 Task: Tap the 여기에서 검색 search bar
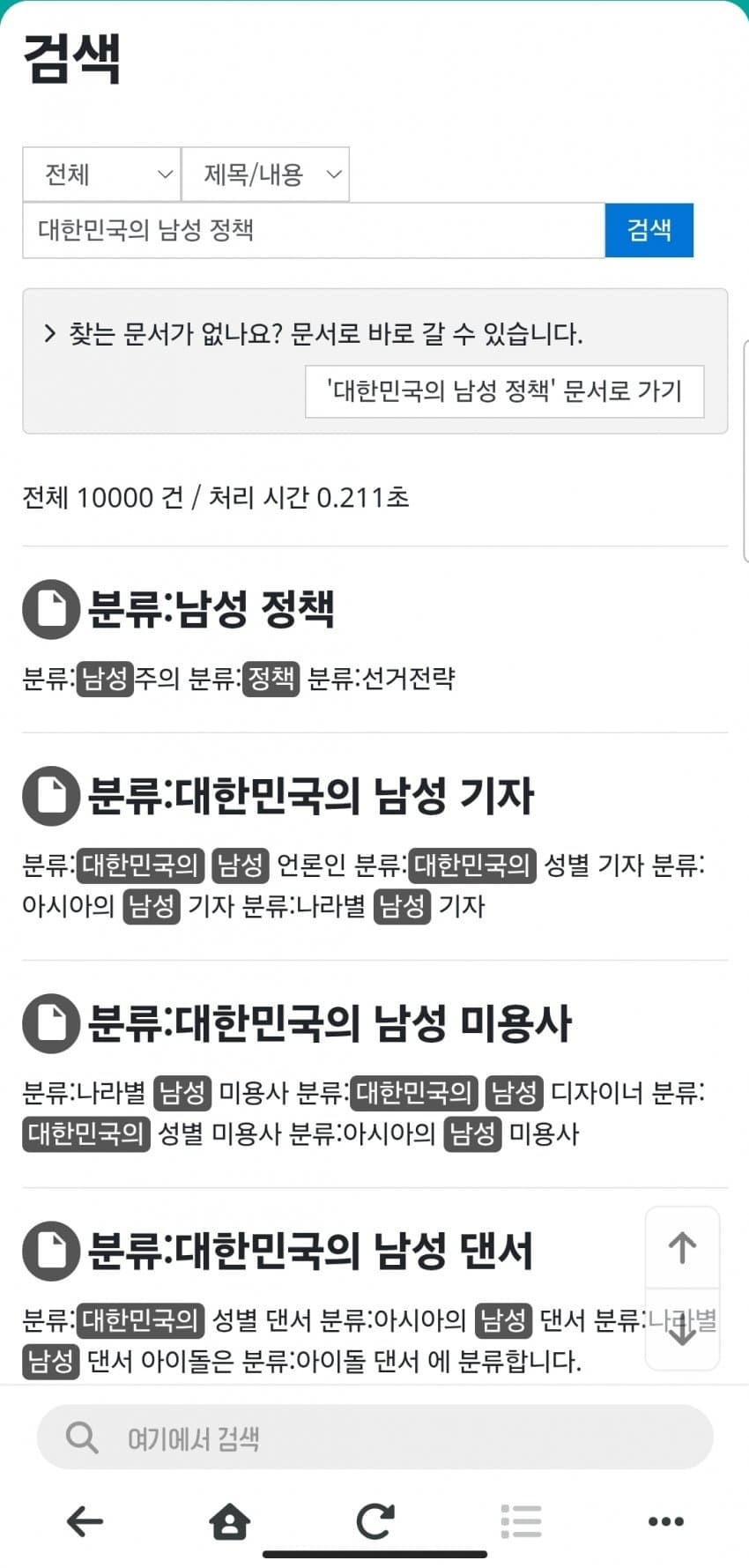(375, 1438)
